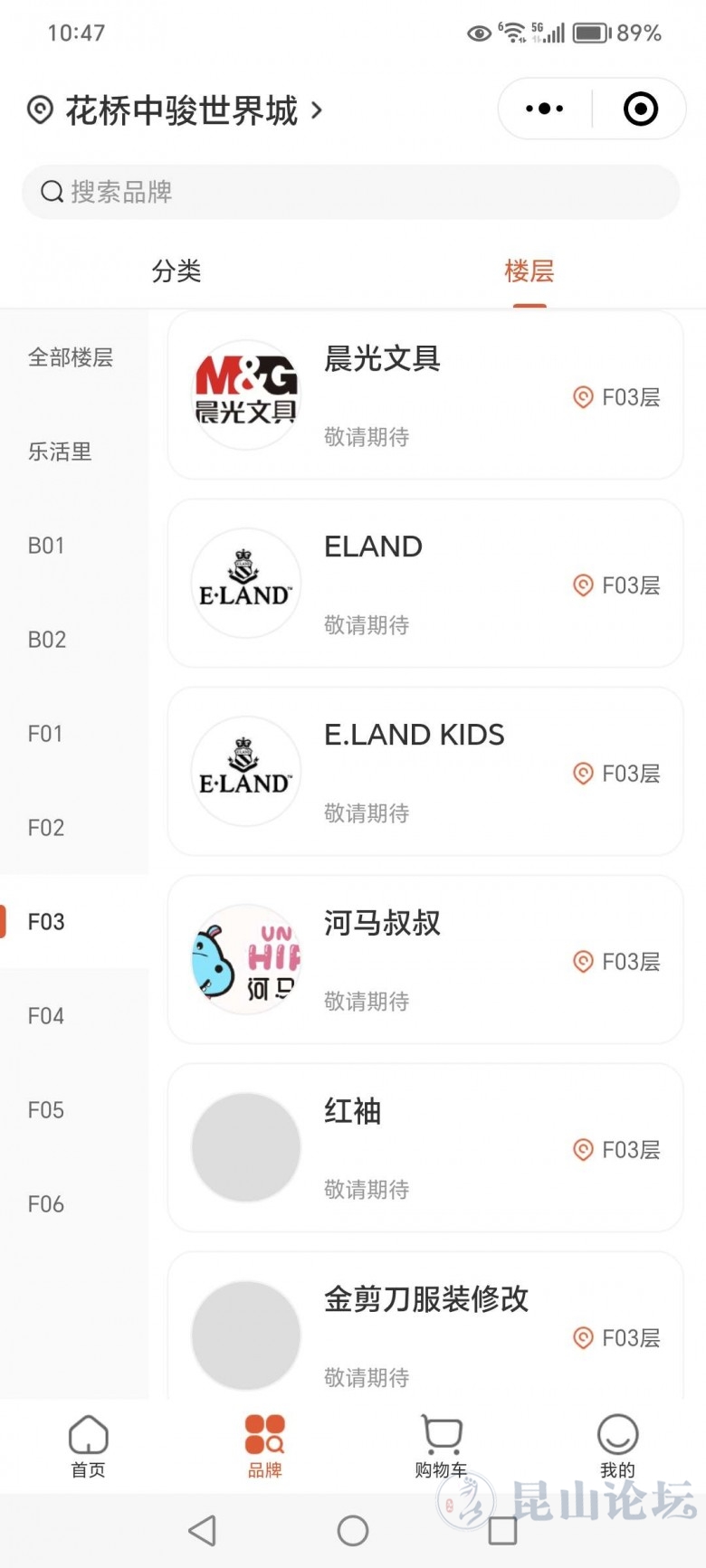Tap the 搜索品牌 search box
Image resolution: width=706 pixels, height=1568 pixels.
(351, 192)
